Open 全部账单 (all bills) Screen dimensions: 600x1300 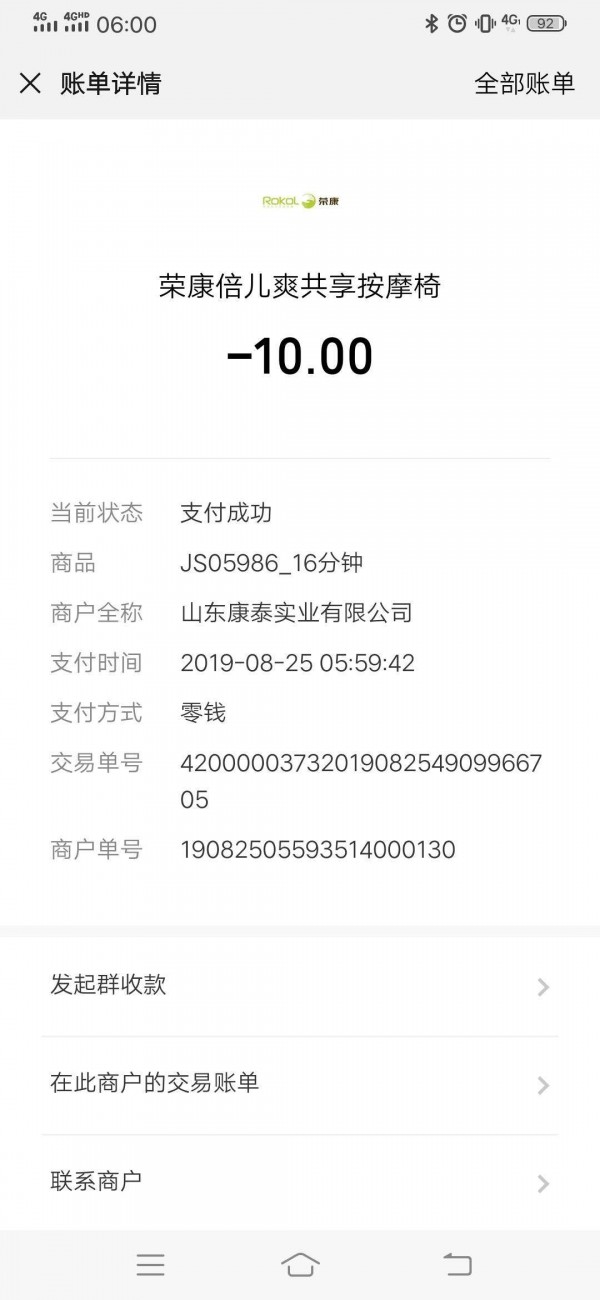pos(525,83)
